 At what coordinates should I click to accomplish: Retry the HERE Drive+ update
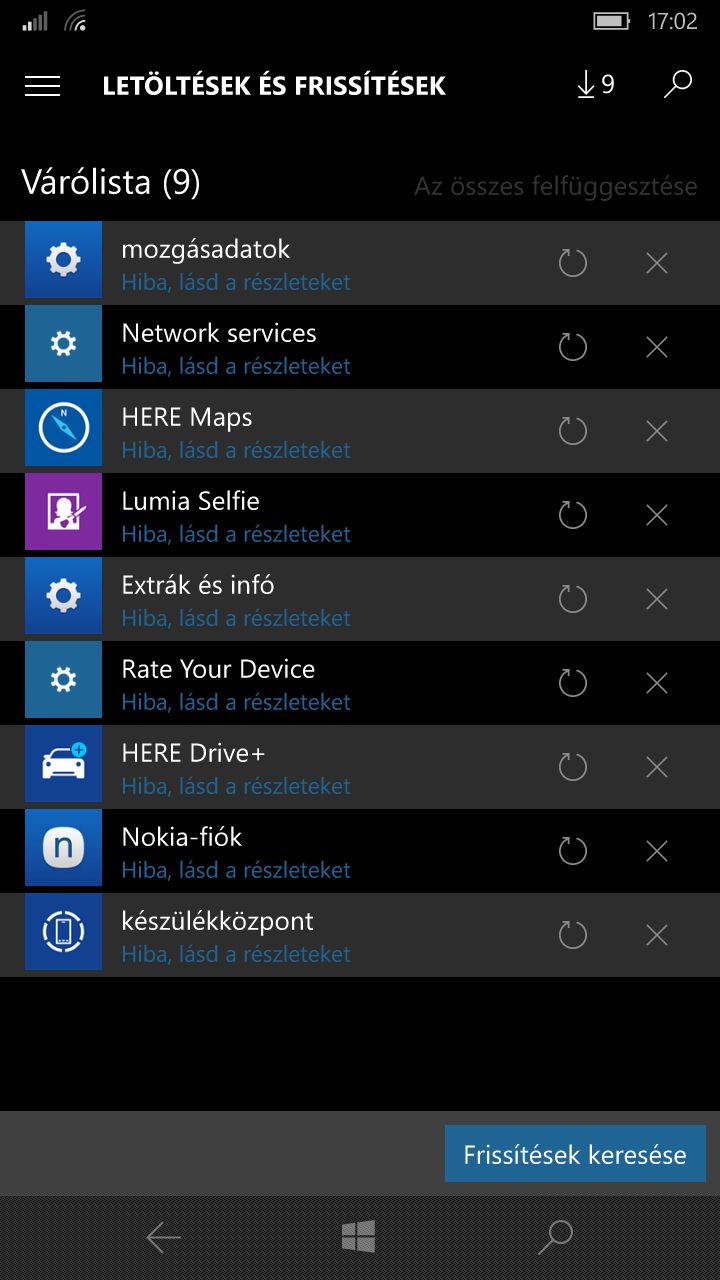(x=572, y=767)
